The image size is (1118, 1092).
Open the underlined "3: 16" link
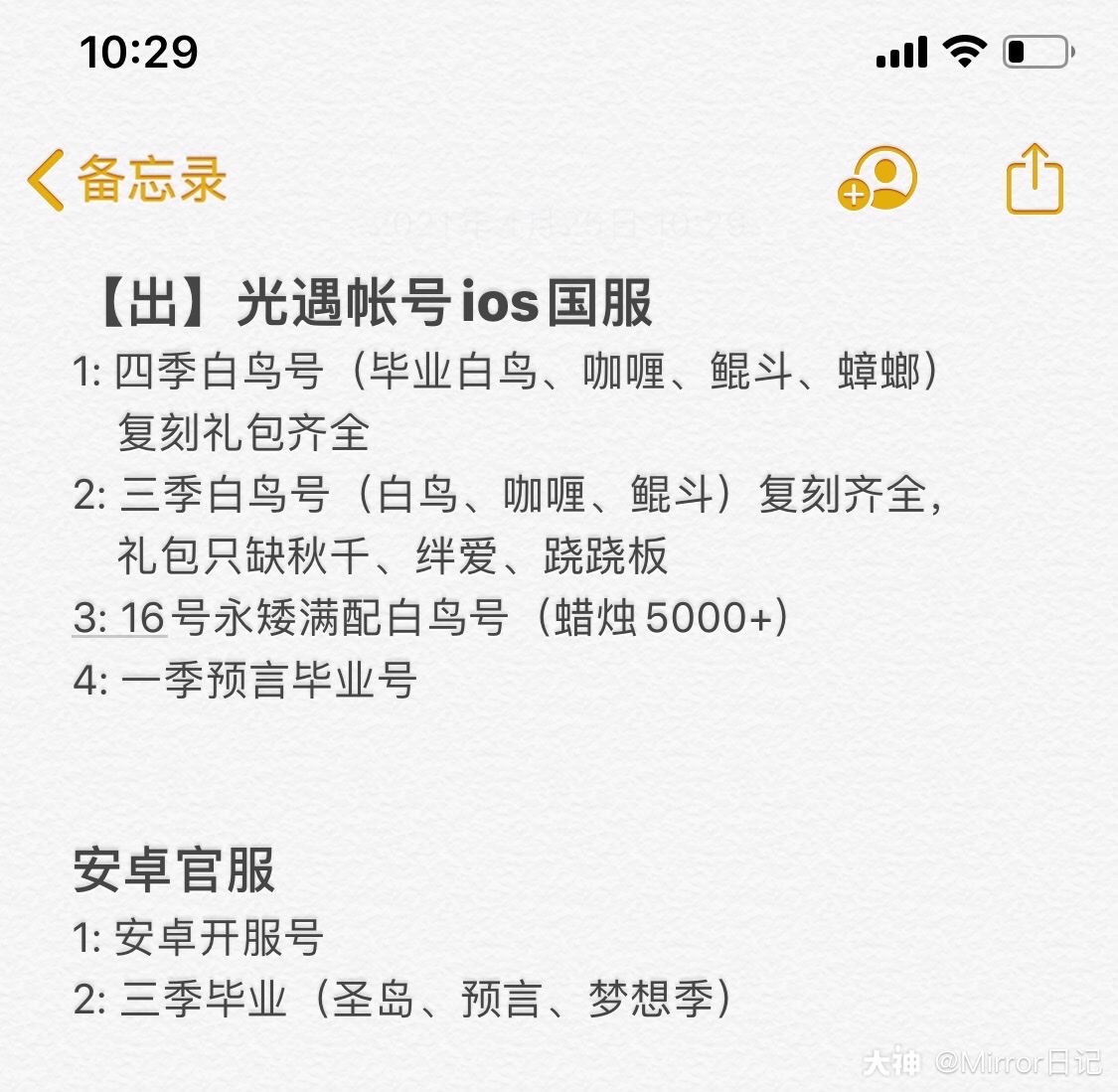pos(118,618)
